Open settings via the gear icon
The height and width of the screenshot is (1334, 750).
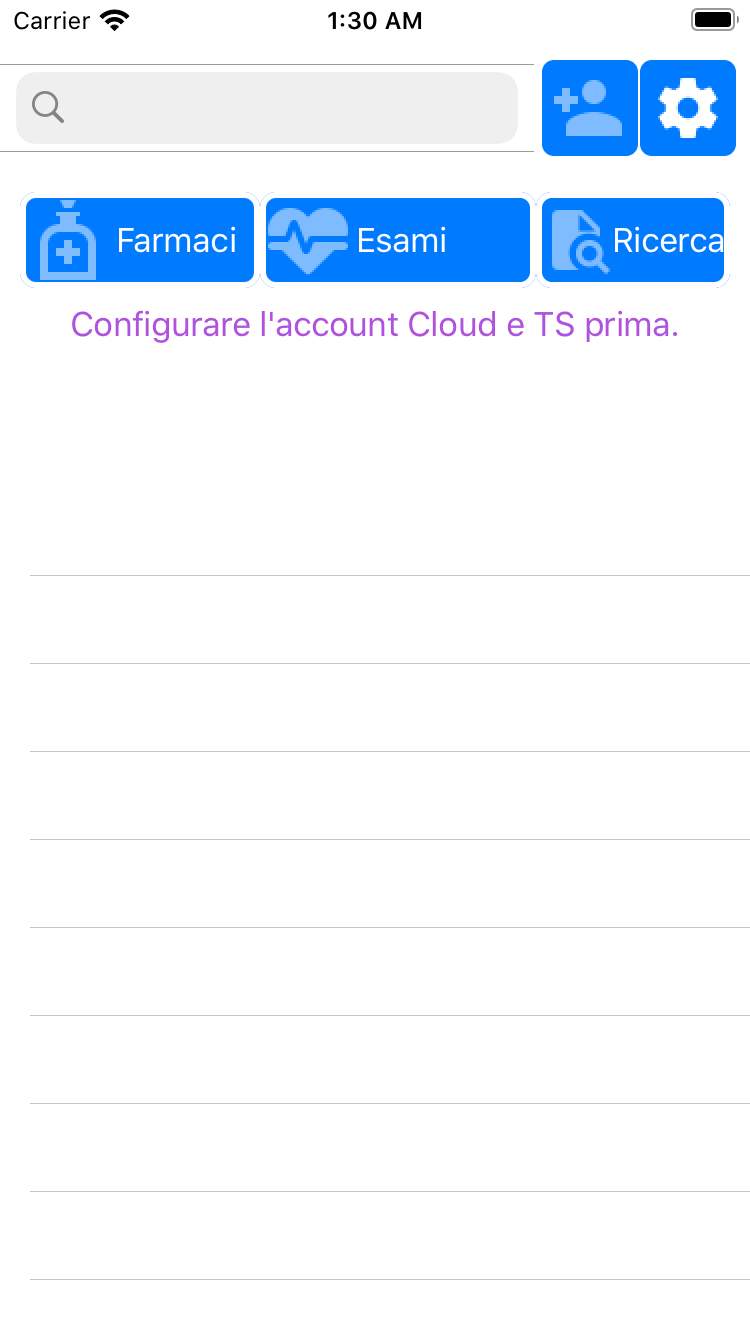tap(688, 108)
